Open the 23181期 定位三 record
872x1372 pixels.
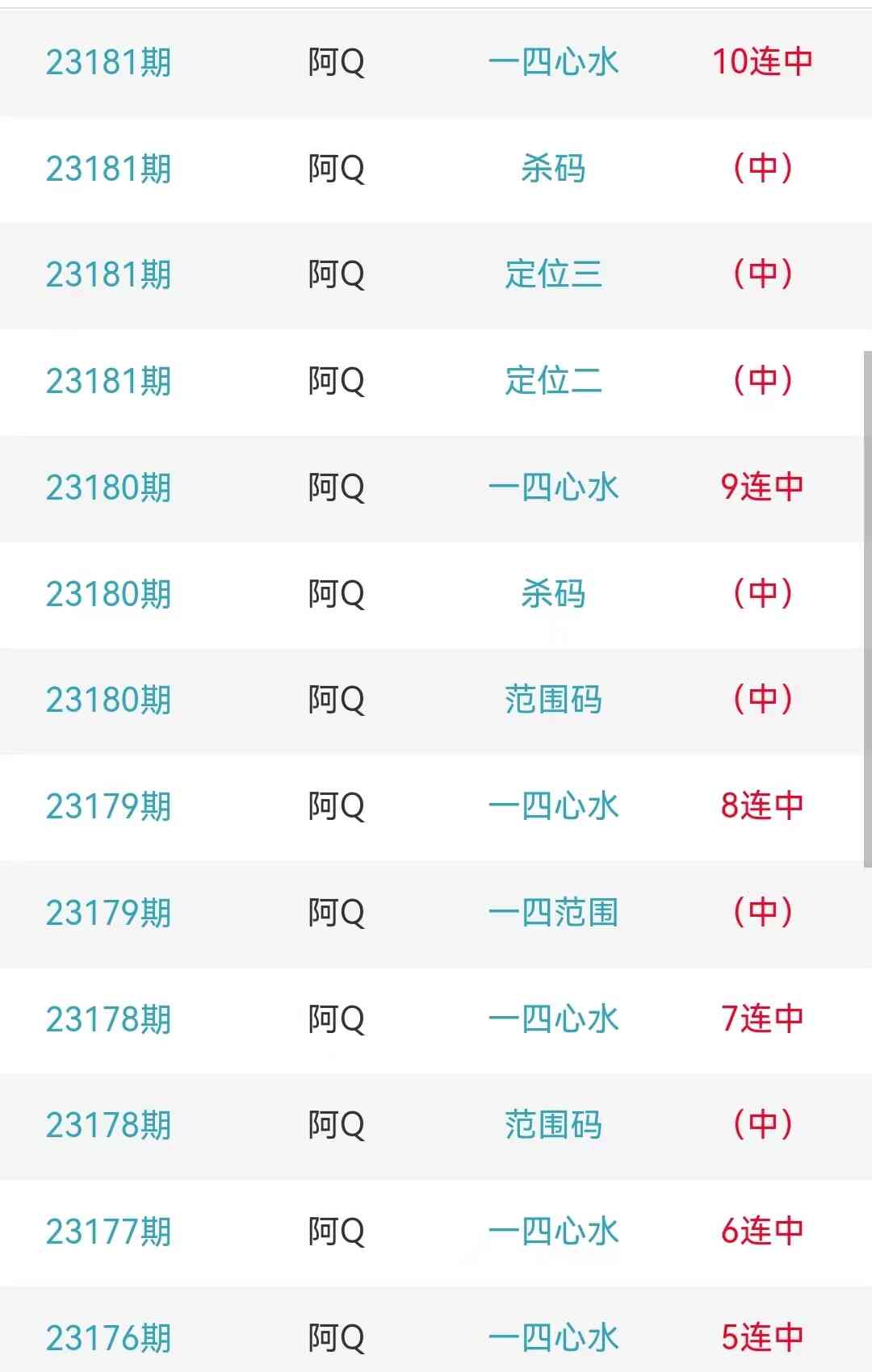point(553,274)
